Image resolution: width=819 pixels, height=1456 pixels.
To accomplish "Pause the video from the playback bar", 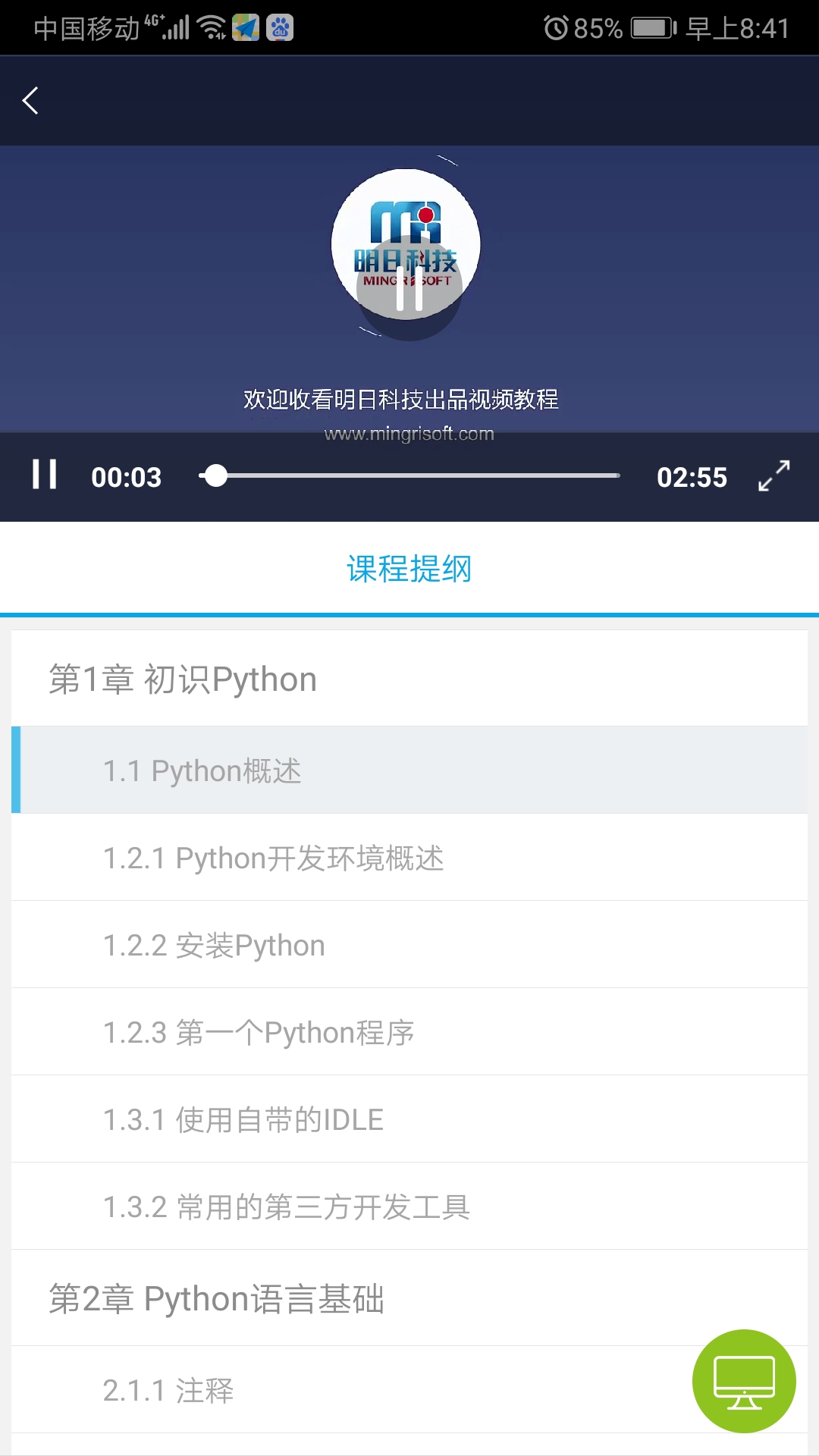I will [x=44, y=475].
